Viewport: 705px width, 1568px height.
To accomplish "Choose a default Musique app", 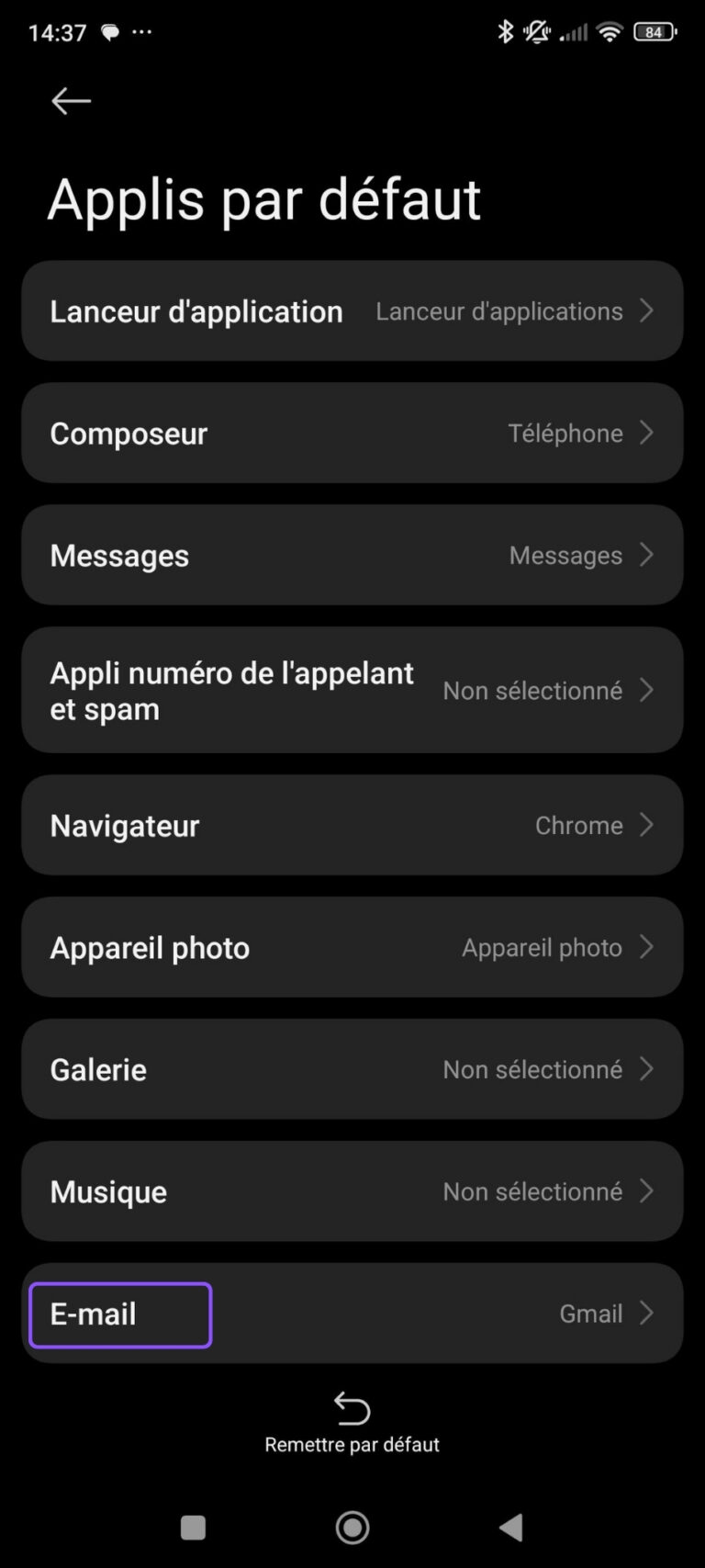I will point(352,1191).
